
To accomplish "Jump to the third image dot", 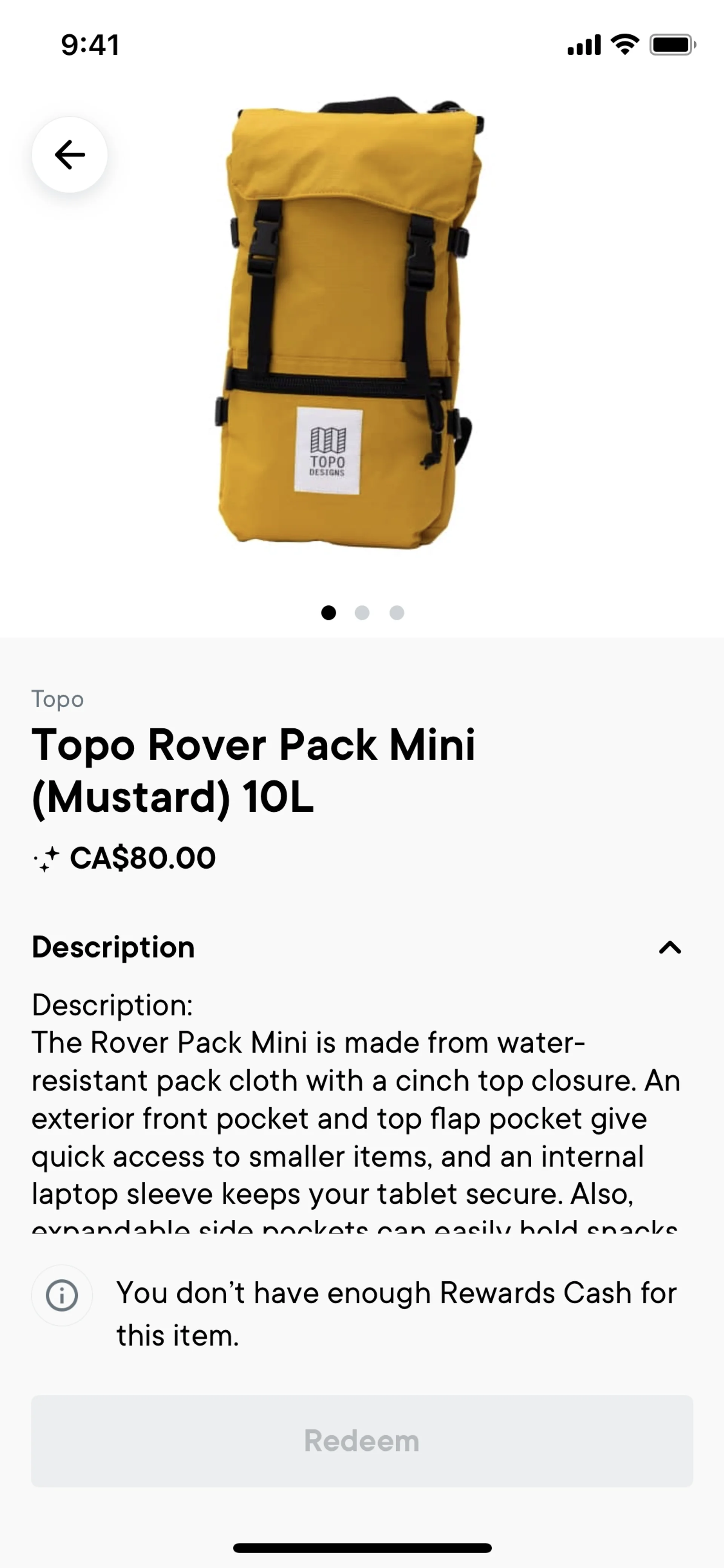I will pyautogui.click(x=397, y=612).
